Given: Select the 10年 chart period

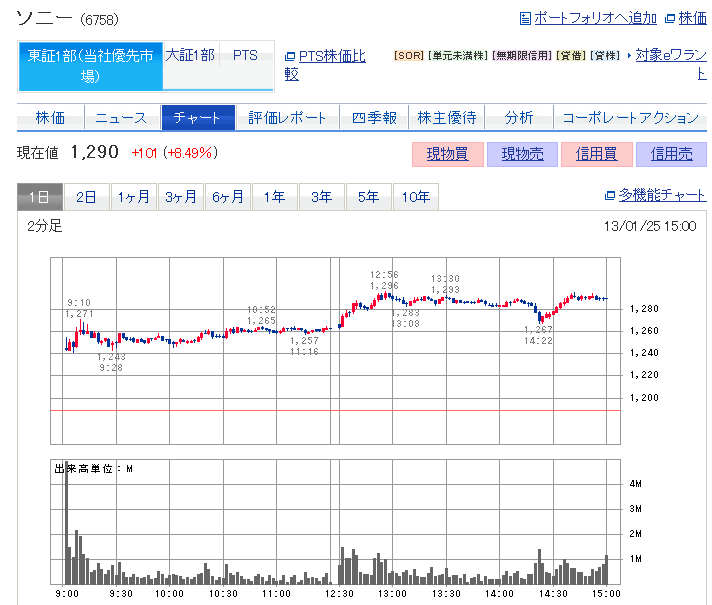Looking at the screenshot, I should (x=415, y=197).
